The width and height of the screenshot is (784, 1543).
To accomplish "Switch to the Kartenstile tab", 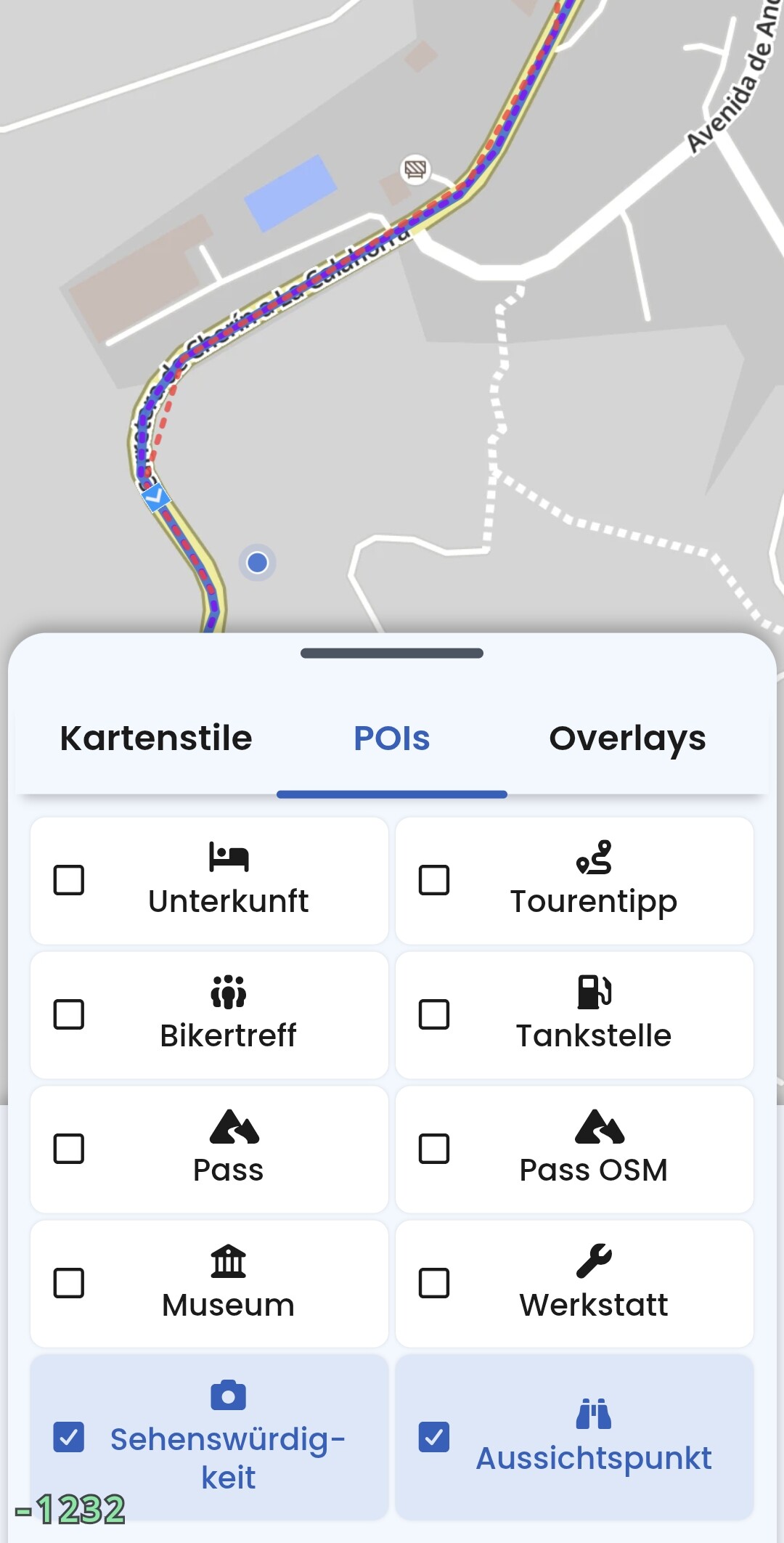I will coord(156,738).
